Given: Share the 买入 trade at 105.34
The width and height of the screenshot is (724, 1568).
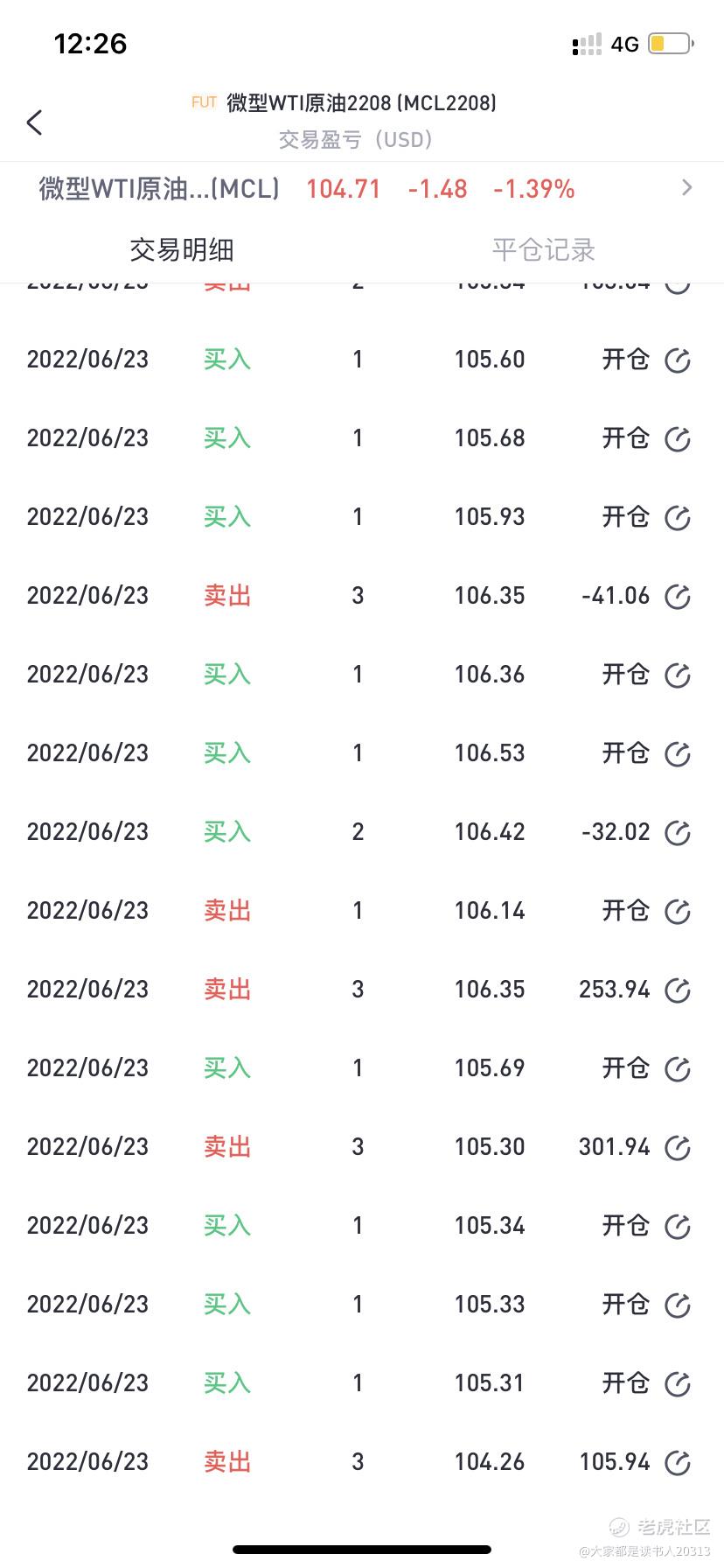Looking at the screenshot, I should pyautogui.click(x=678, y=1227).
